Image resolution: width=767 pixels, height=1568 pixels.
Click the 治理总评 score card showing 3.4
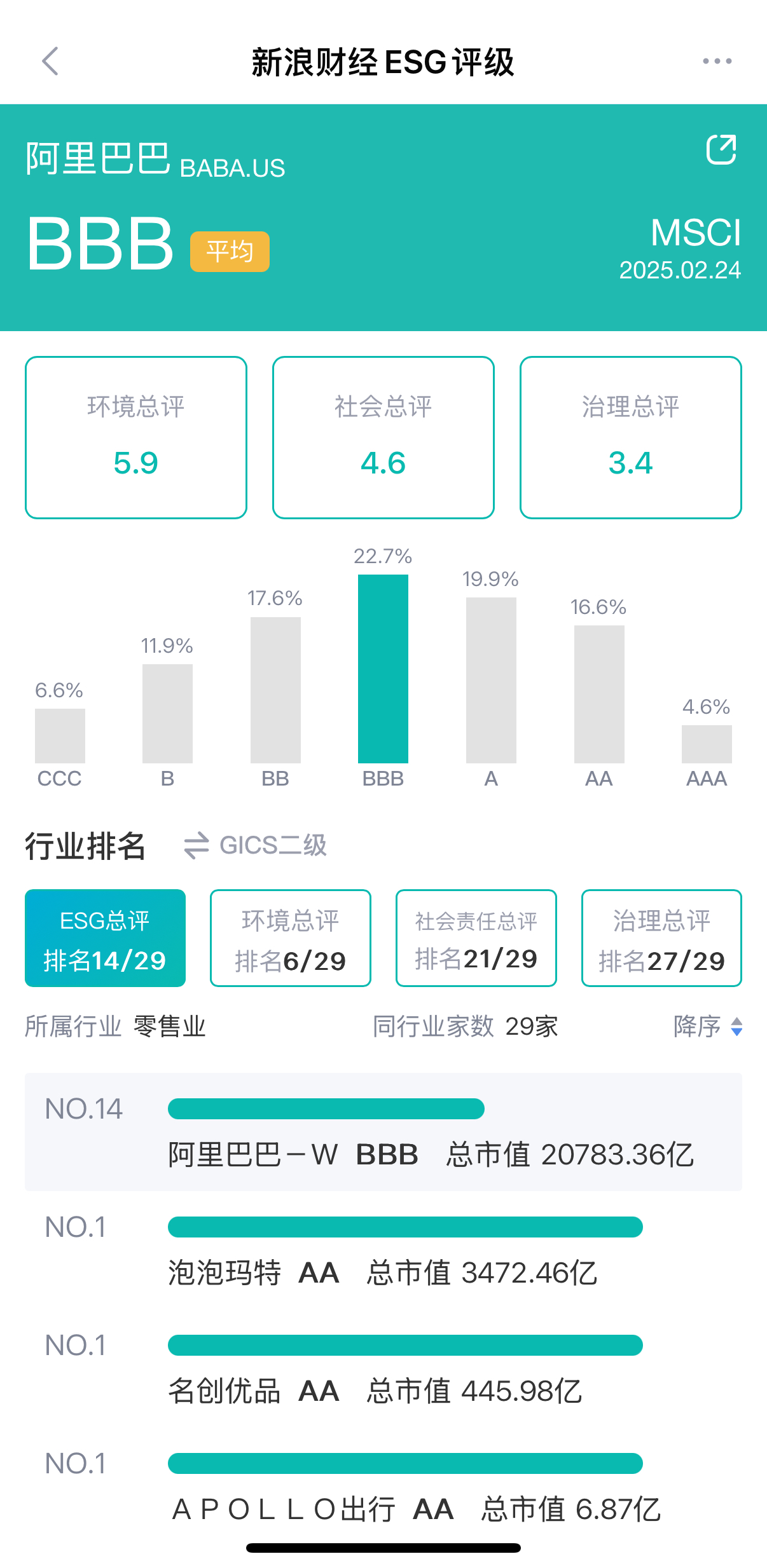tap(630, 439)
